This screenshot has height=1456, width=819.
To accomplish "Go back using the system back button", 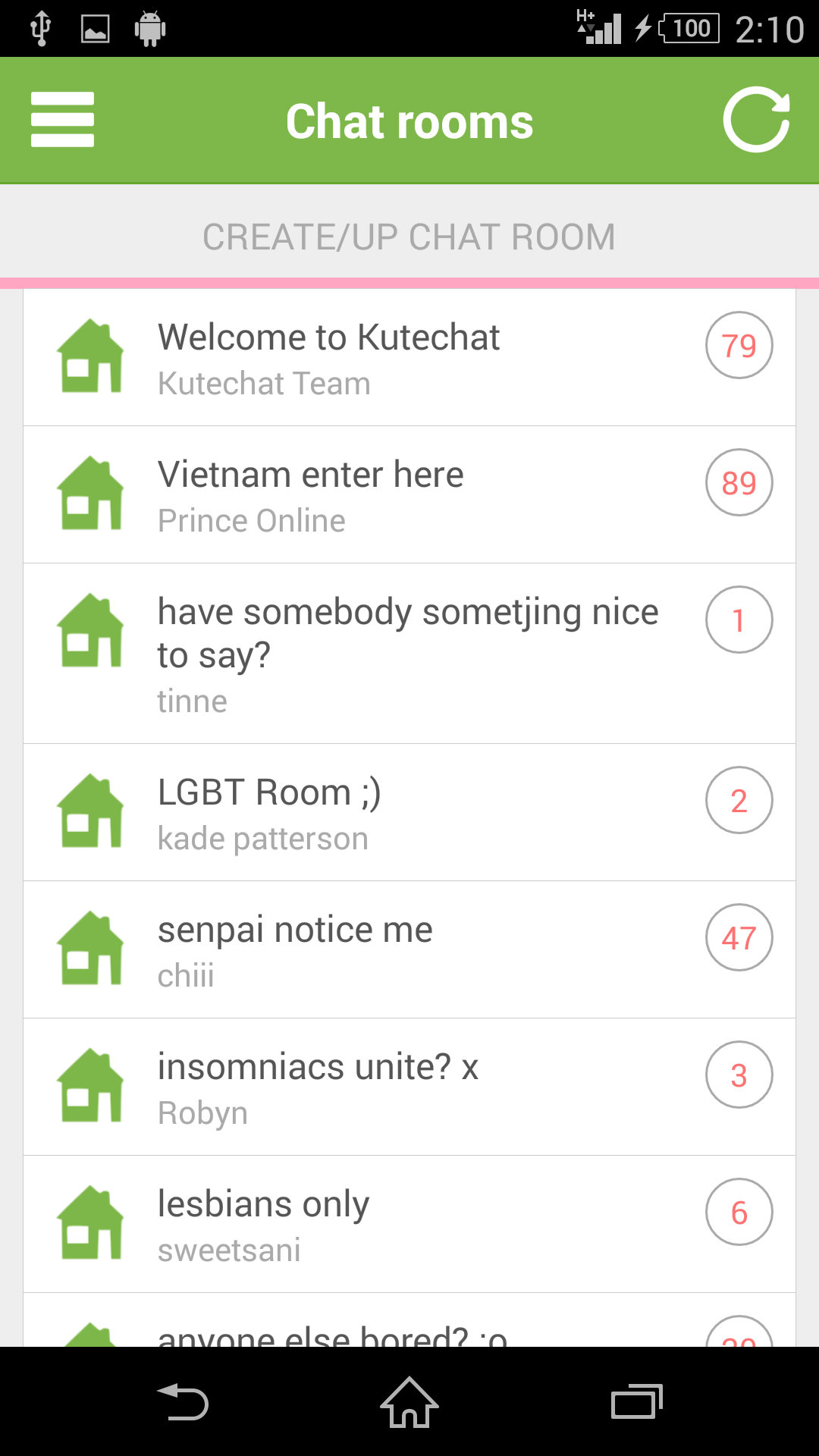I will 182,1401.
